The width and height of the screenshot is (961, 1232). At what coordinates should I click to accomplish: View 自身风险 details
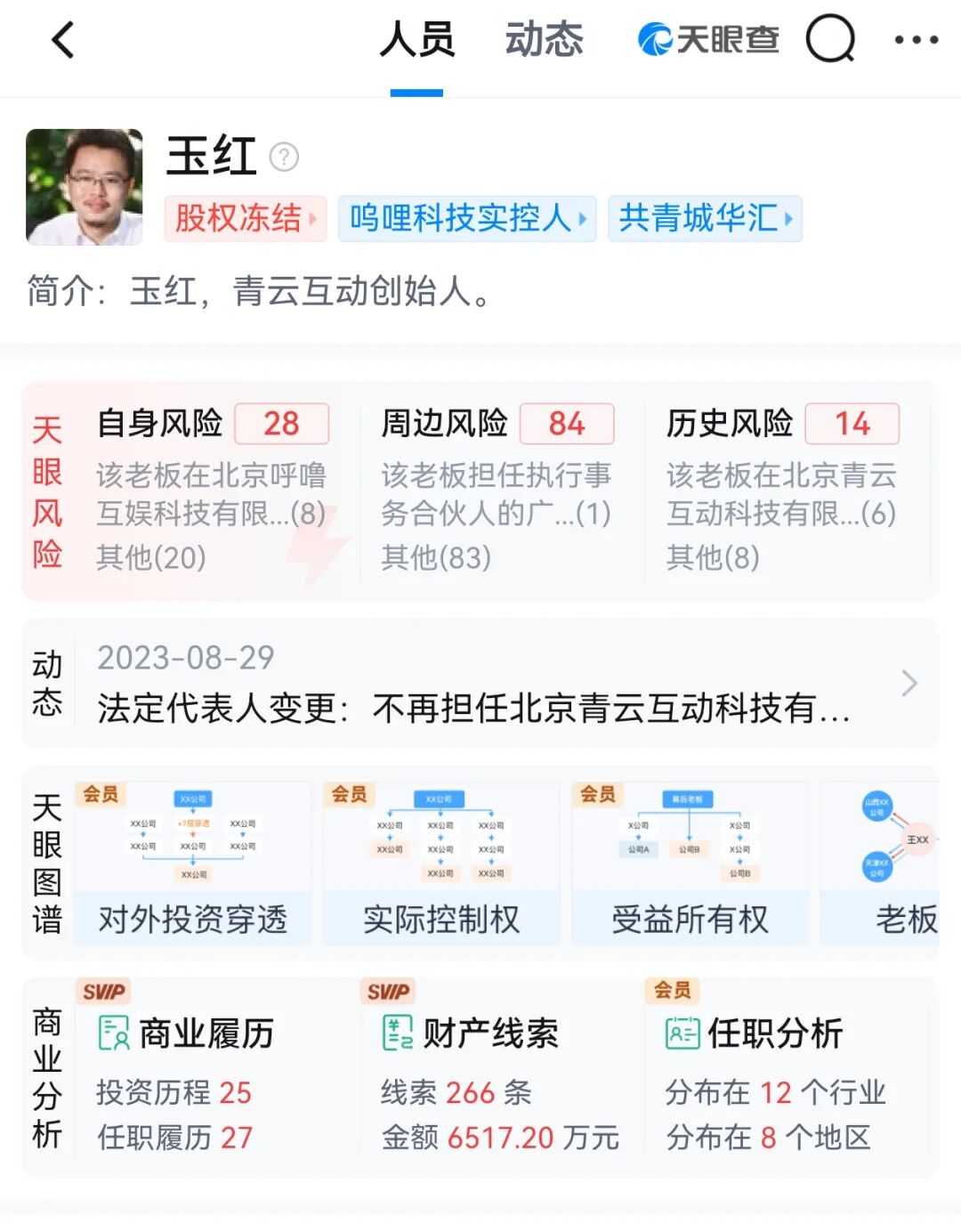(212, 490)
